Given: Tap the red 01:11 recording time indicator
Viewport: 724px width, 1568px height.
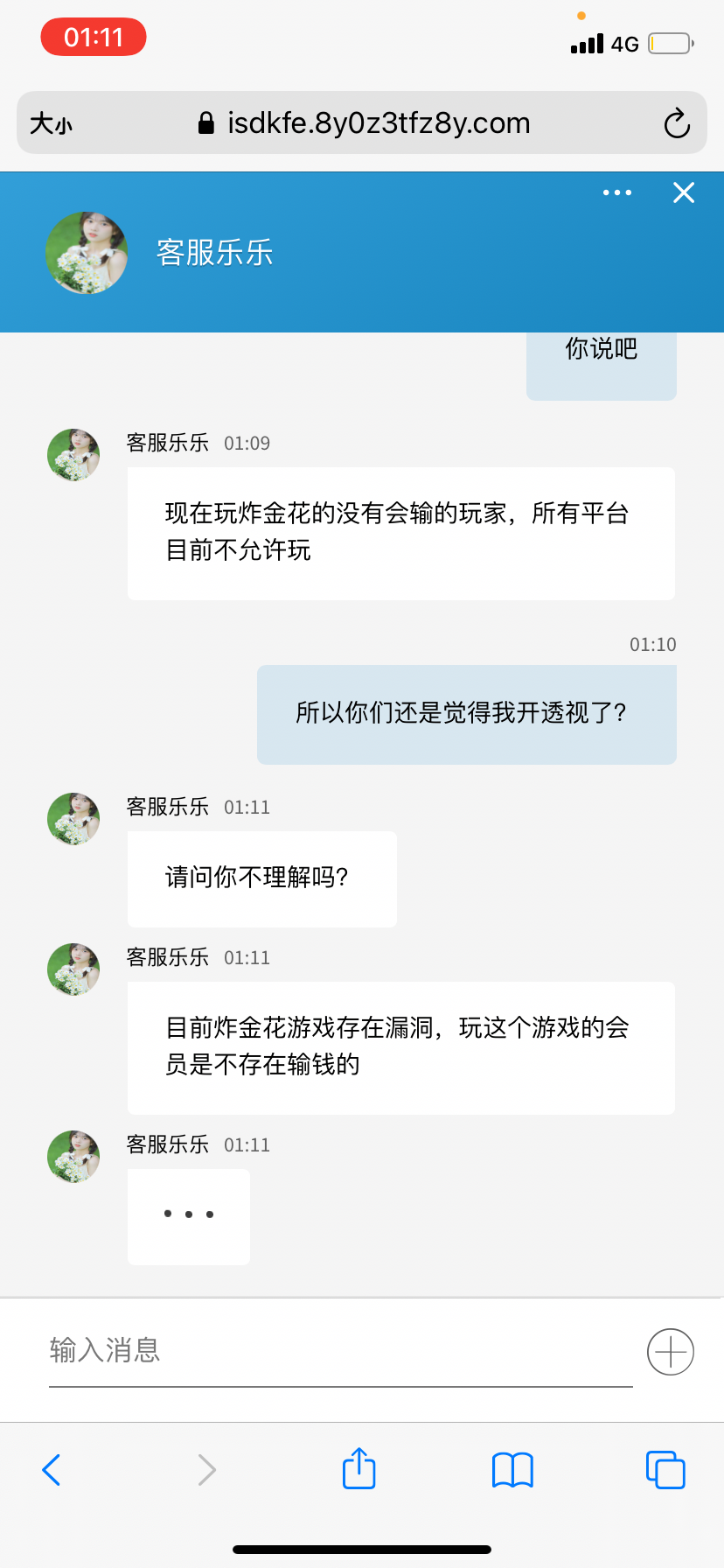Looking at the screenshot, I should pos(93,37).
